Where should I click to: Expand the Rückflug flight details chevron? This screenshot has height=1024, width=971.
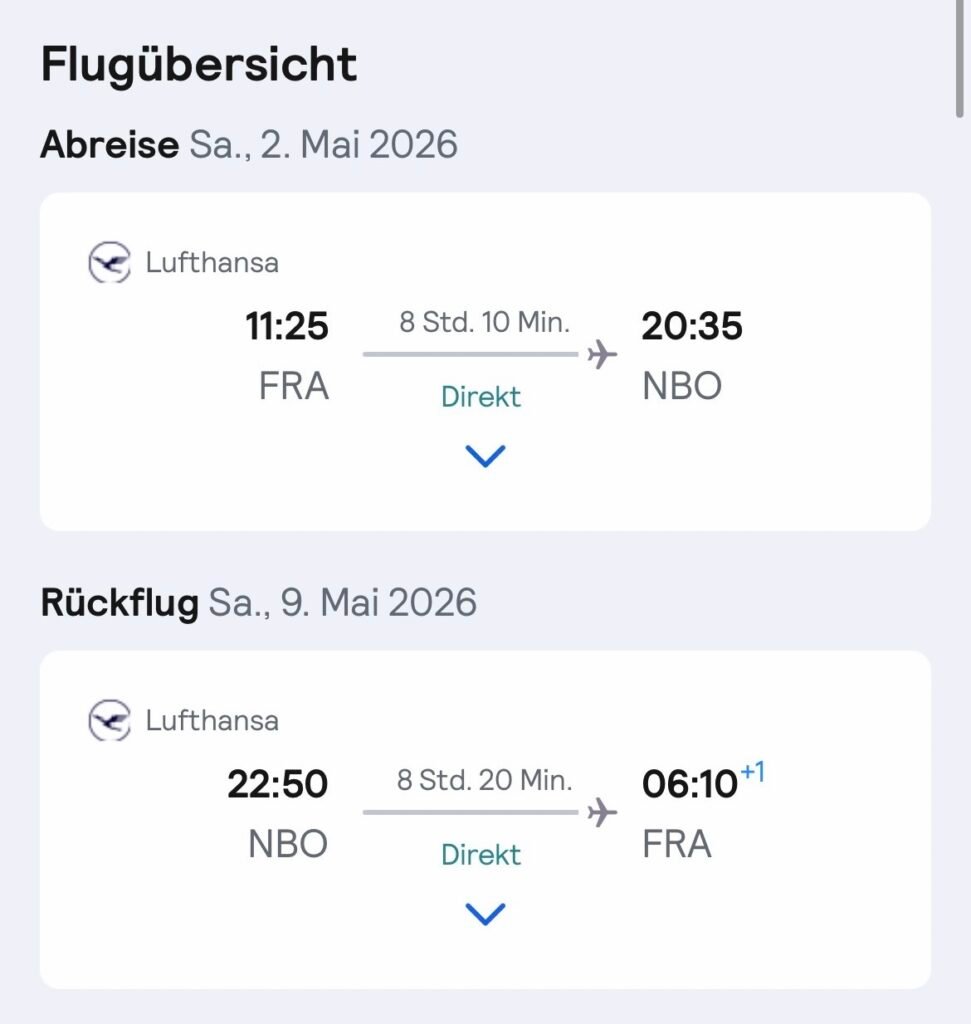click(x=485, y=914)
